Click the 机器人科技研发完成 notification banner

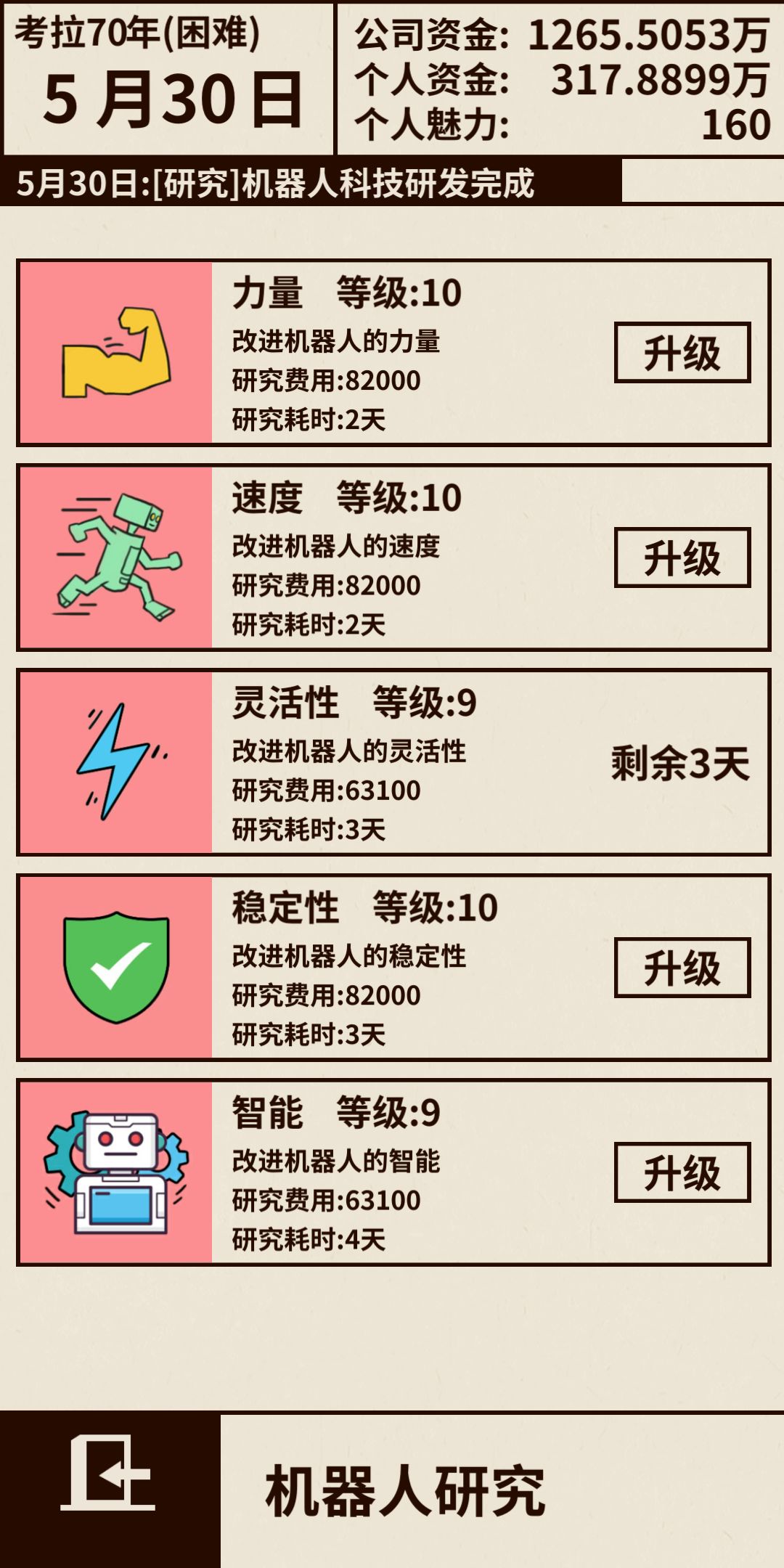276,181
